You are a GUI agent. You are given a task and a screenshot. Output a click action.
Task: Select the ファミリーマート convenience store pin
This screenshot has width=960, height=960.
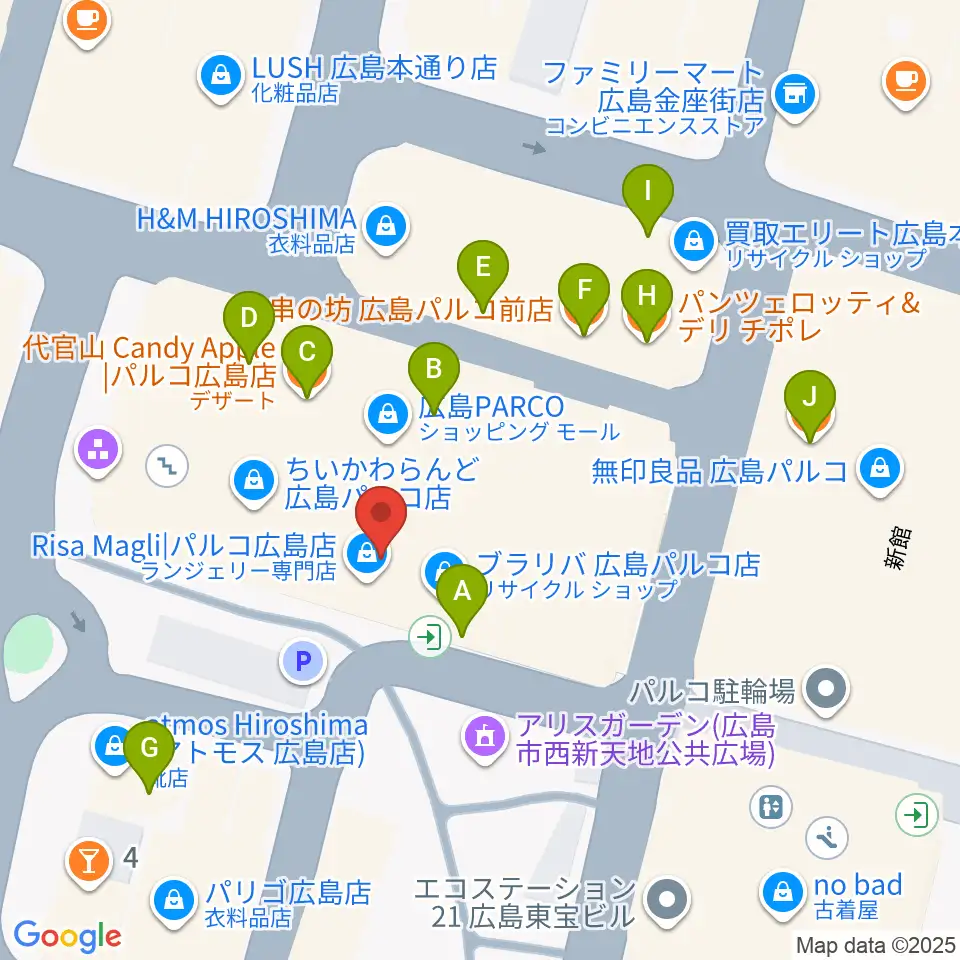coord(795,96)
